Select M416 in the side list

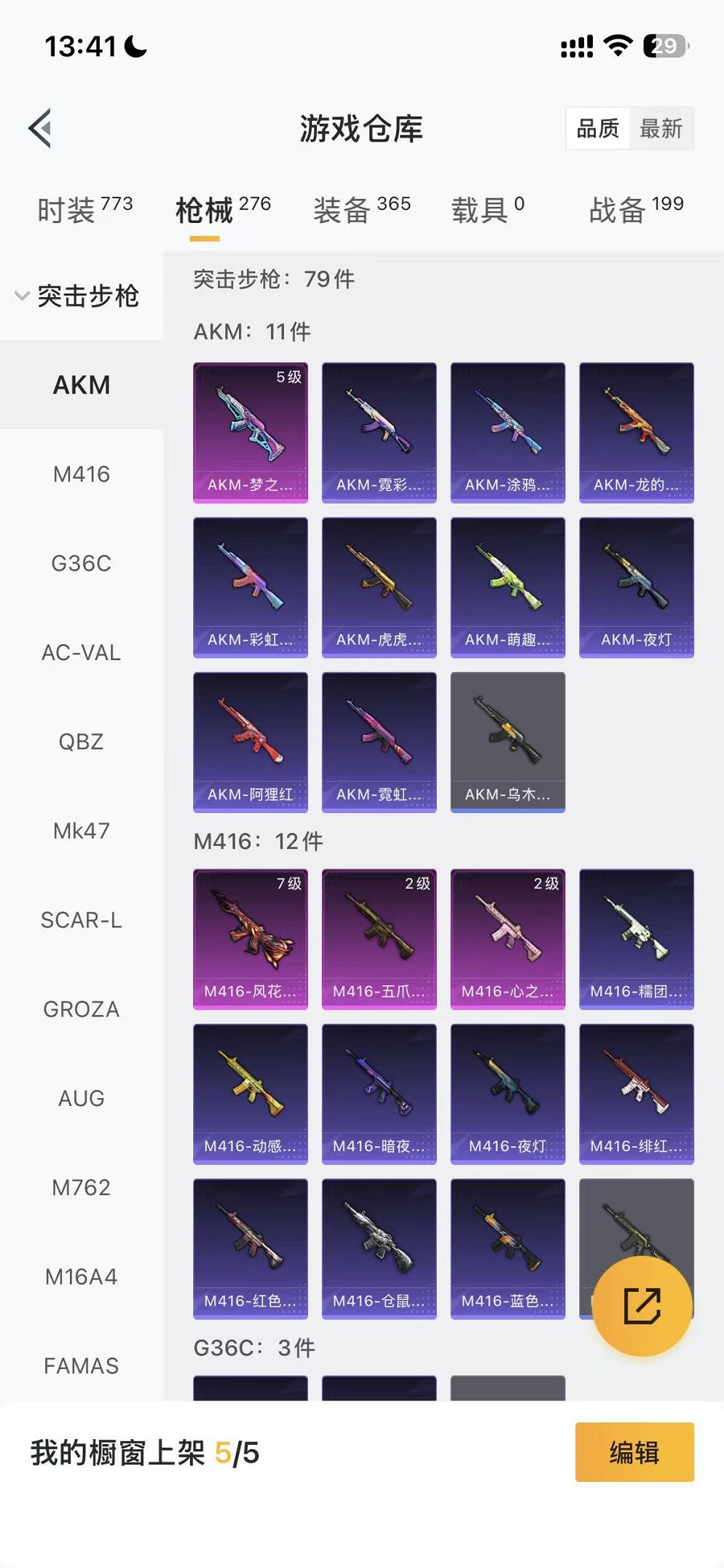[81, 474]
